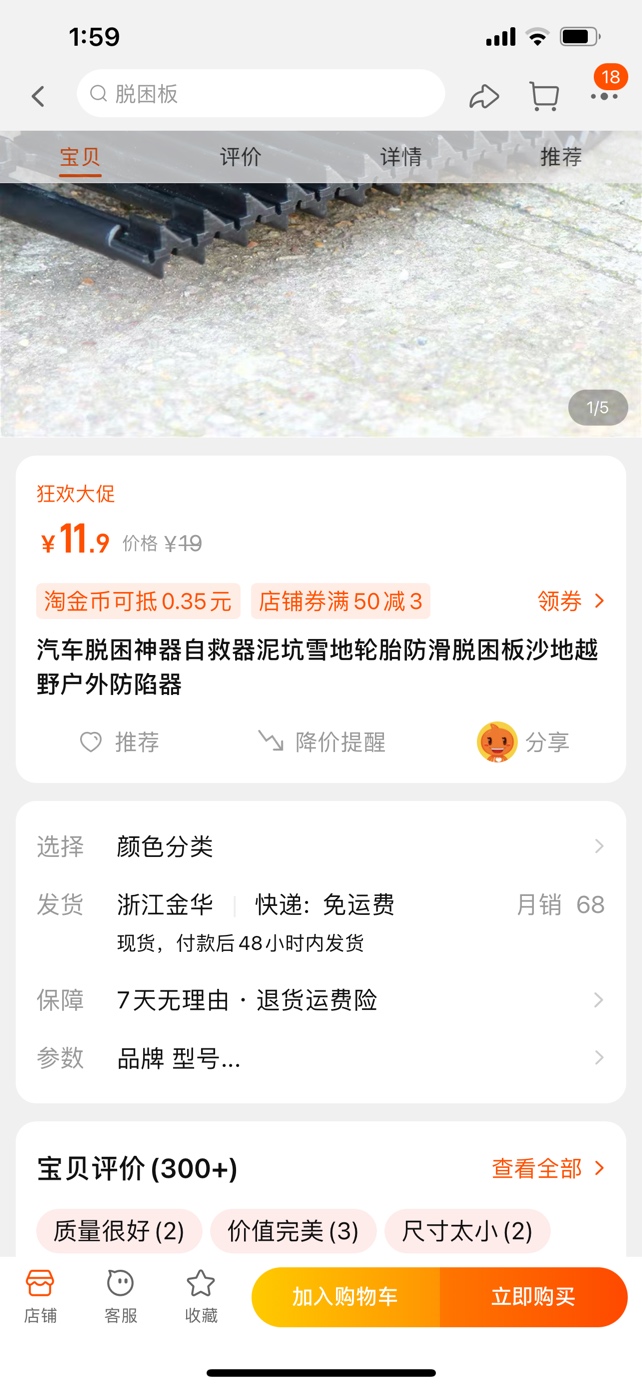Tap 分享 beside the mascot icon
Viewport: 642px width, 1389px height.
point(524,742)
